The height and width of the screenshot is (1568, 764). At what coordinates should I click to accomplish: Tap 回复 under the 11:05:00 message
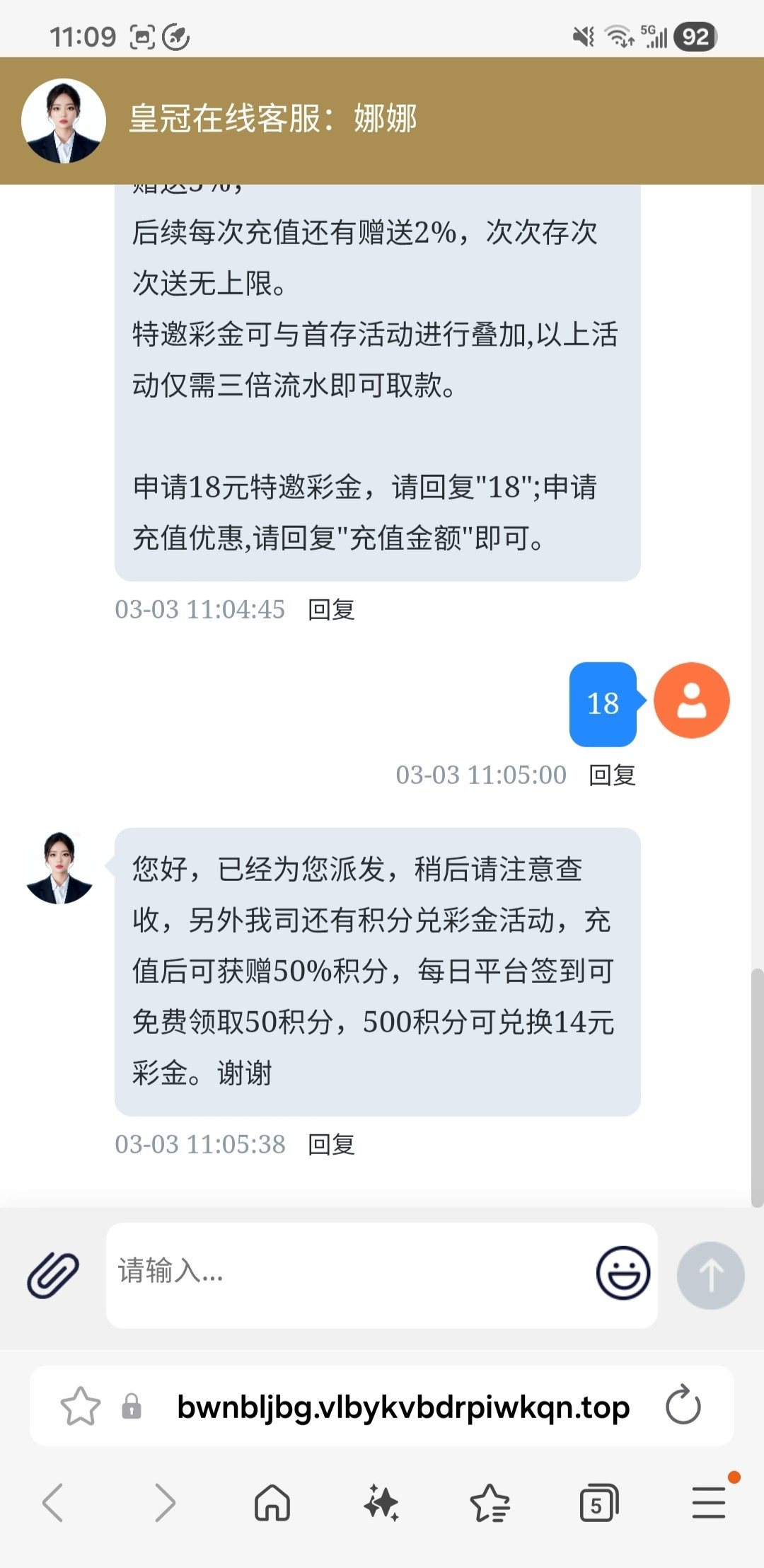point(612,776)
